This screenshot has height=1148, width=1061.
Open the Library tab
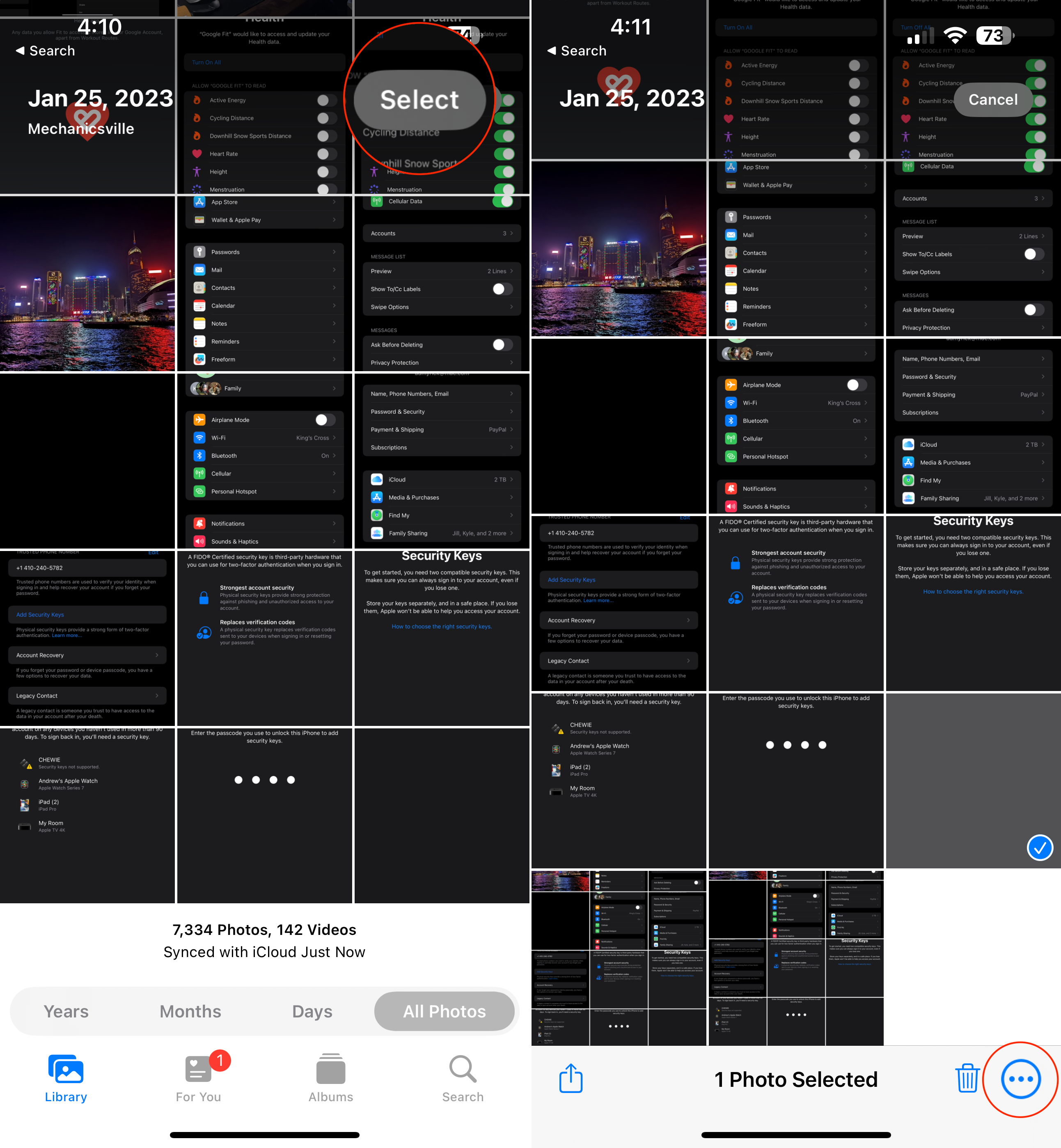click(x=66, y=1078)
